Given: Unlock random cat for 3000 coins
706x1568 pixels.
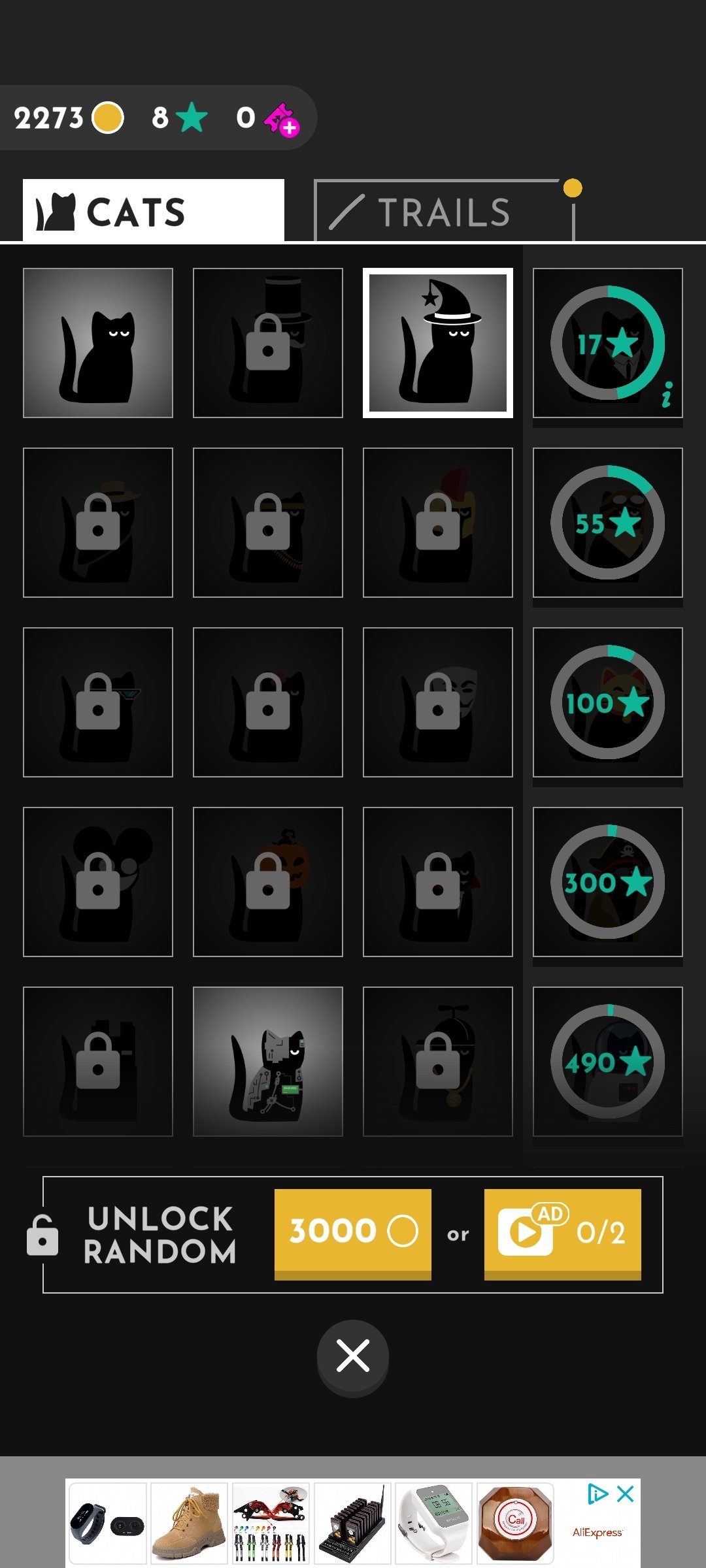Looking at the screenshot, I should tap(353, 1232).
